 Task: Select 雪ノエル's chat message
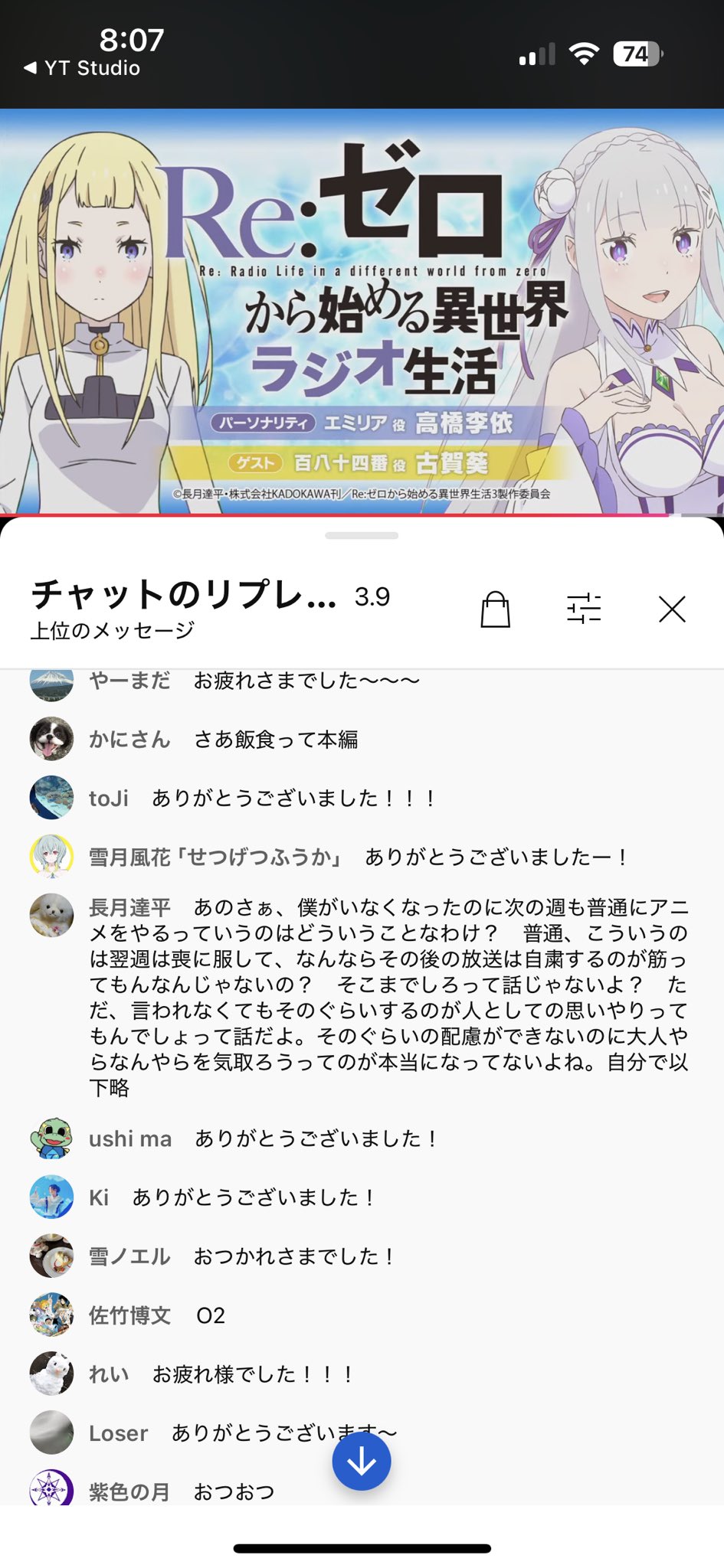[x=362, y=1256]
